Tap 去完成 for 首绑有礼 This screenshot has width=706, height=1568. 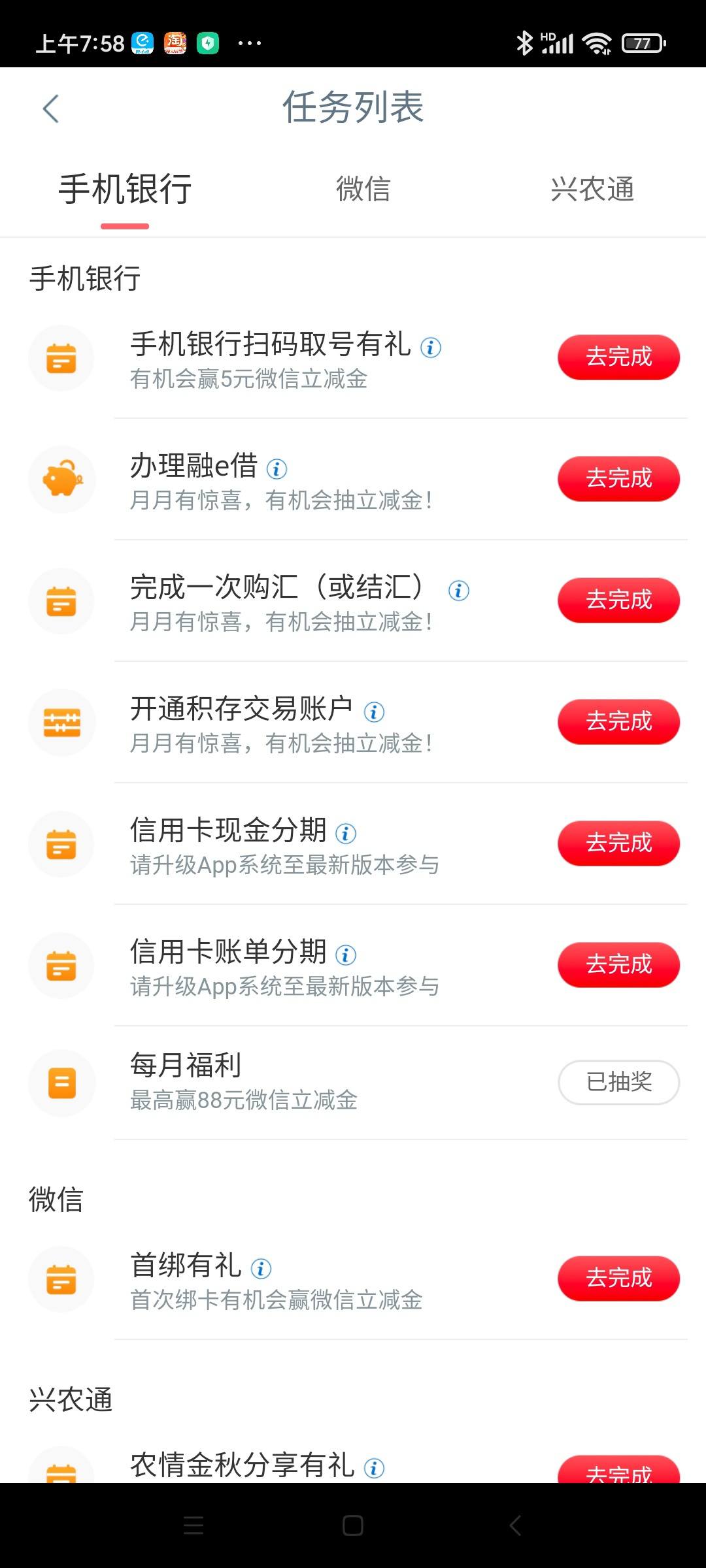click(x=618, y=1278)
